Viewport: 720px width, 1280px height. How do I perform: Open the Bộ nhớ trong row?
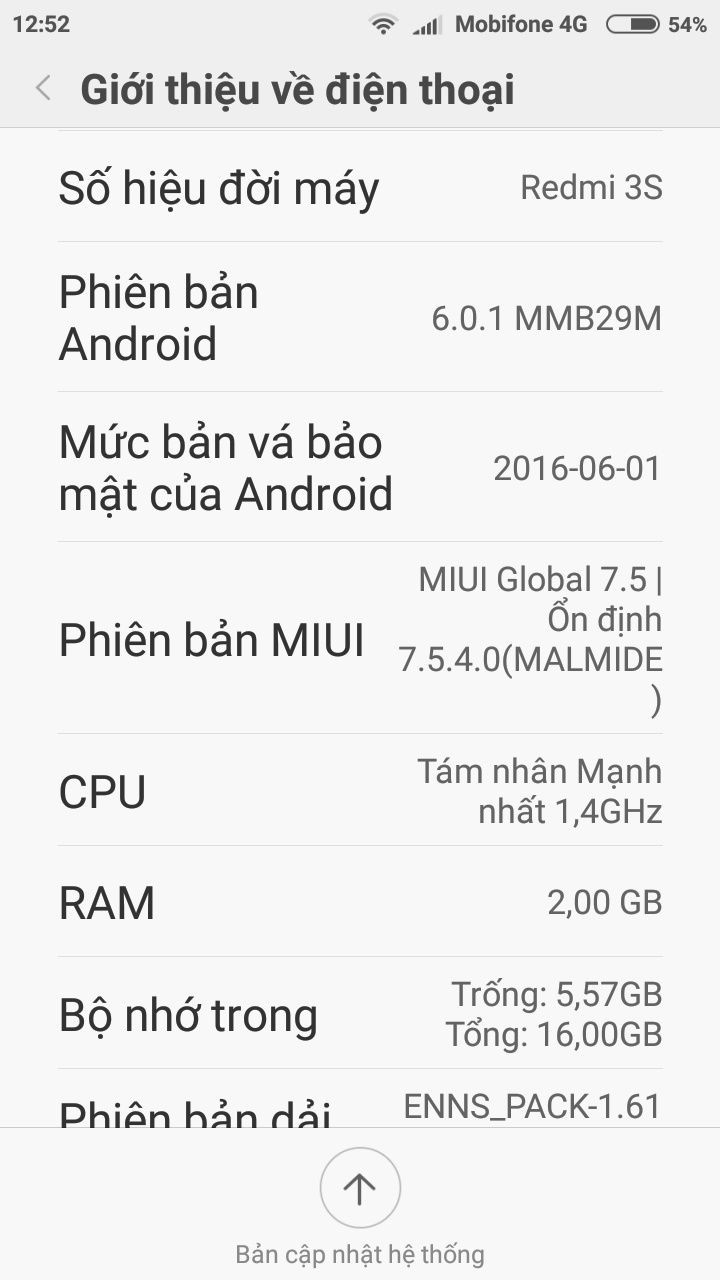[x=360, y=1014]
